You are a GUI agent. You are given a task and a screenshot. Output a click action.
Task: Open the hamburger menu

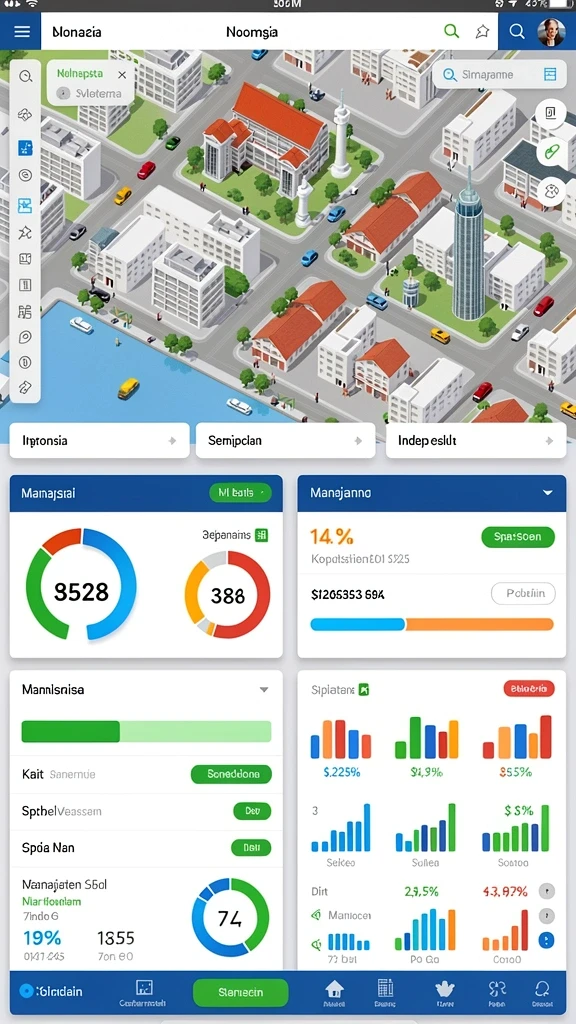22,31
